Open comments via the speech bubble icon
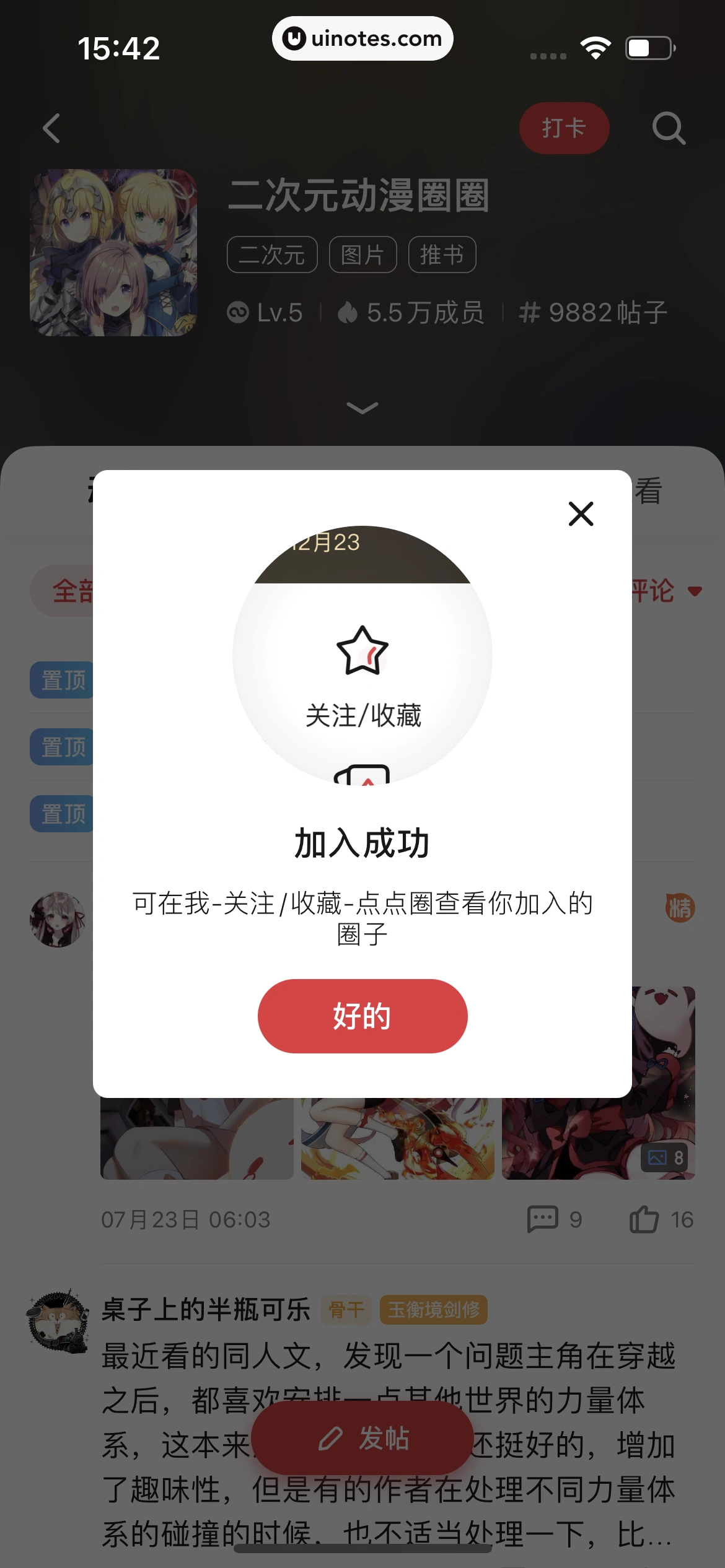 542,1219
